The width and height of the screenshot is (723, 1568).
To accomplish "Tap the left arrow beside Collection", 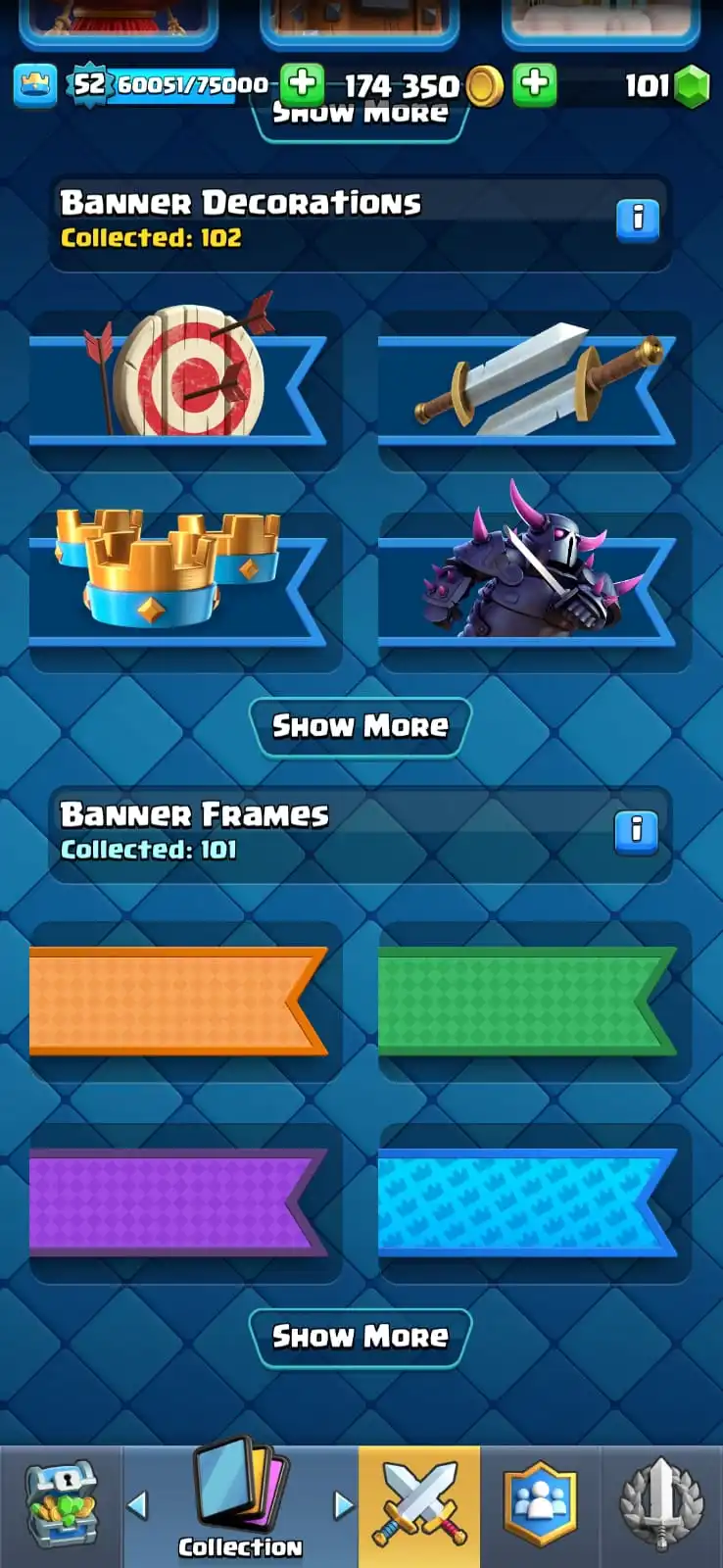I will pyautogui.click(x=138, y=1505).
